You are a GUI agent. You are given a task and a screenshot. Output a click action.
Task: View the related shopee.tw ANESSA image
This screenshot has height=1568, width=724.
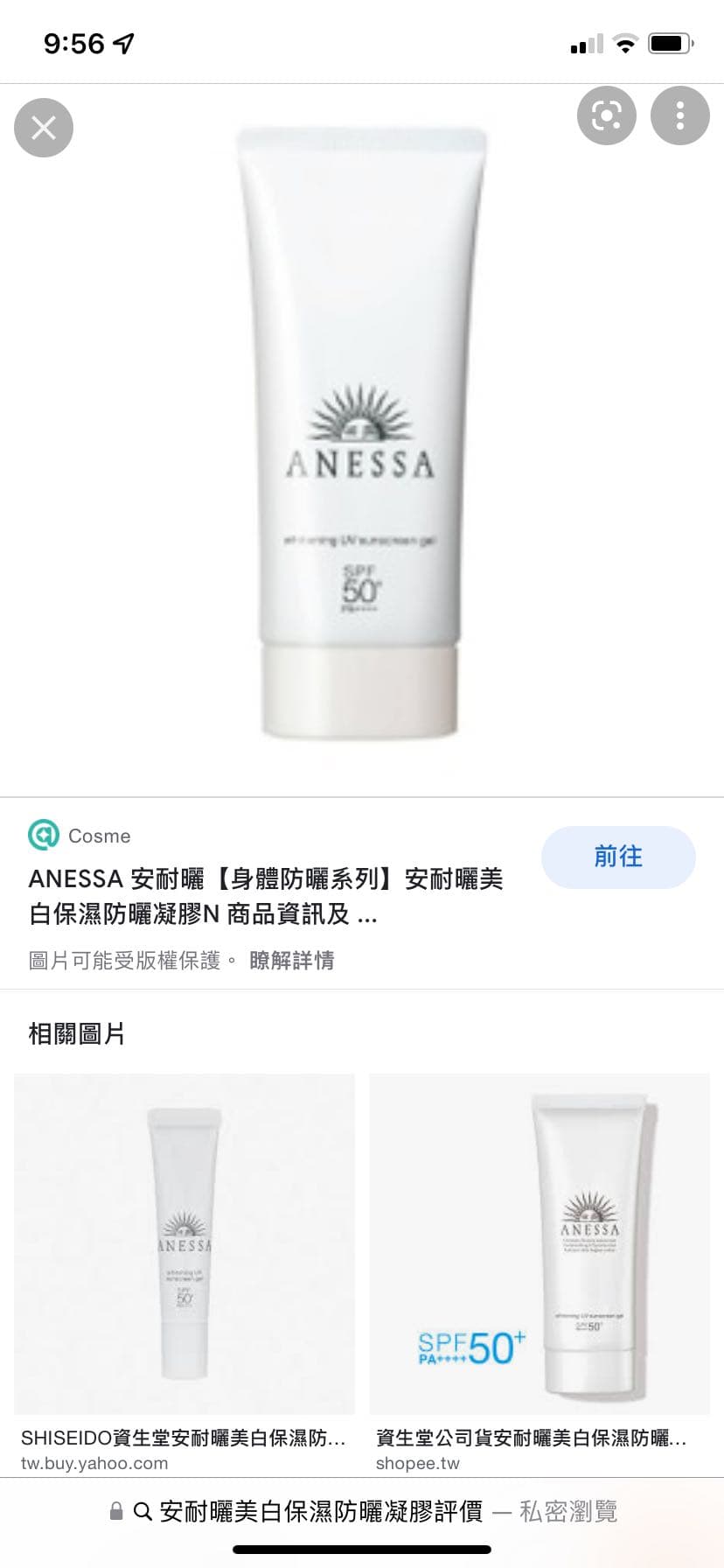[540, 1243]
